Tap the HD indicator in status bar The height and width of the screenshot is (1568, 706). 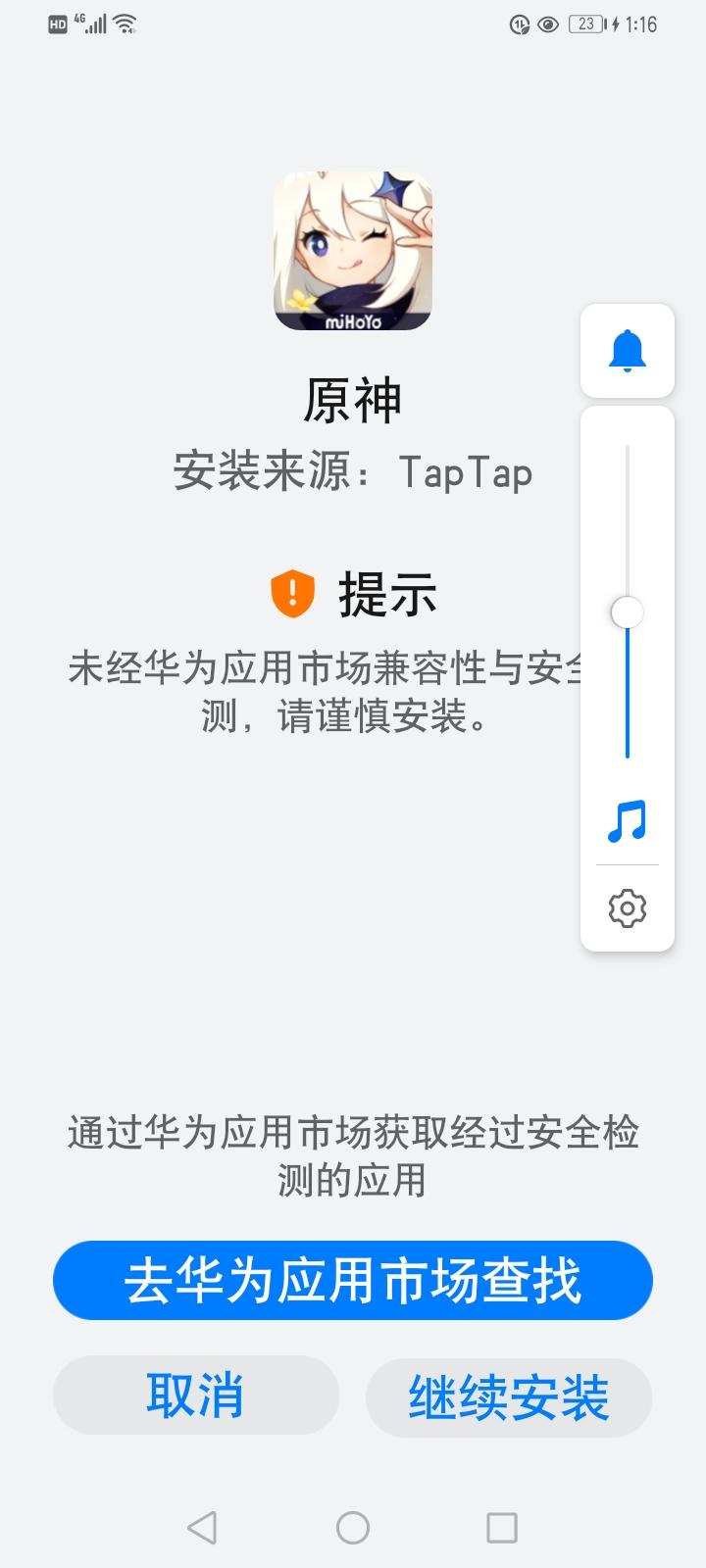click(x=57, y=22)
